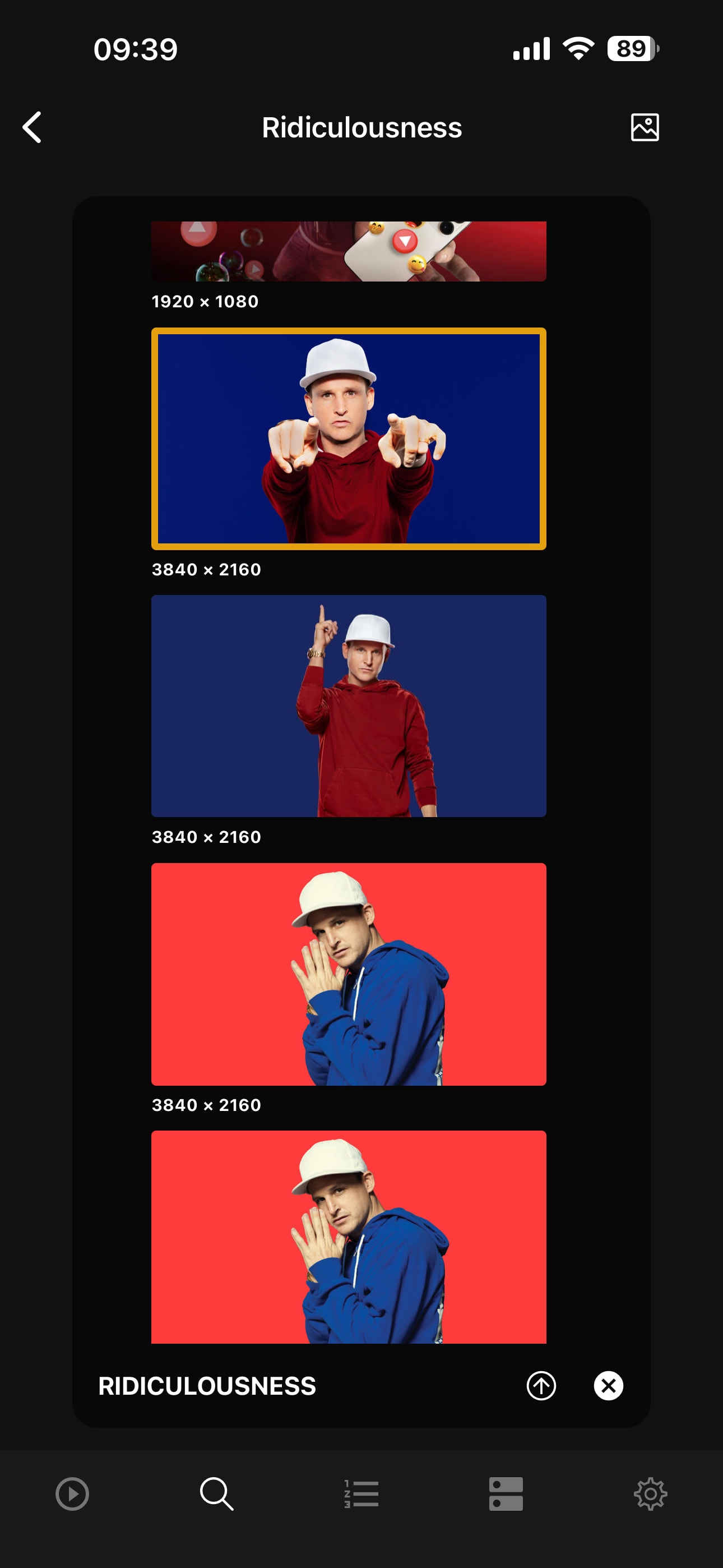Image resolution: width=723 pixels, height=1568 pixels.
Task: Switch to the numbered list tab
Action: (361, 1494)
